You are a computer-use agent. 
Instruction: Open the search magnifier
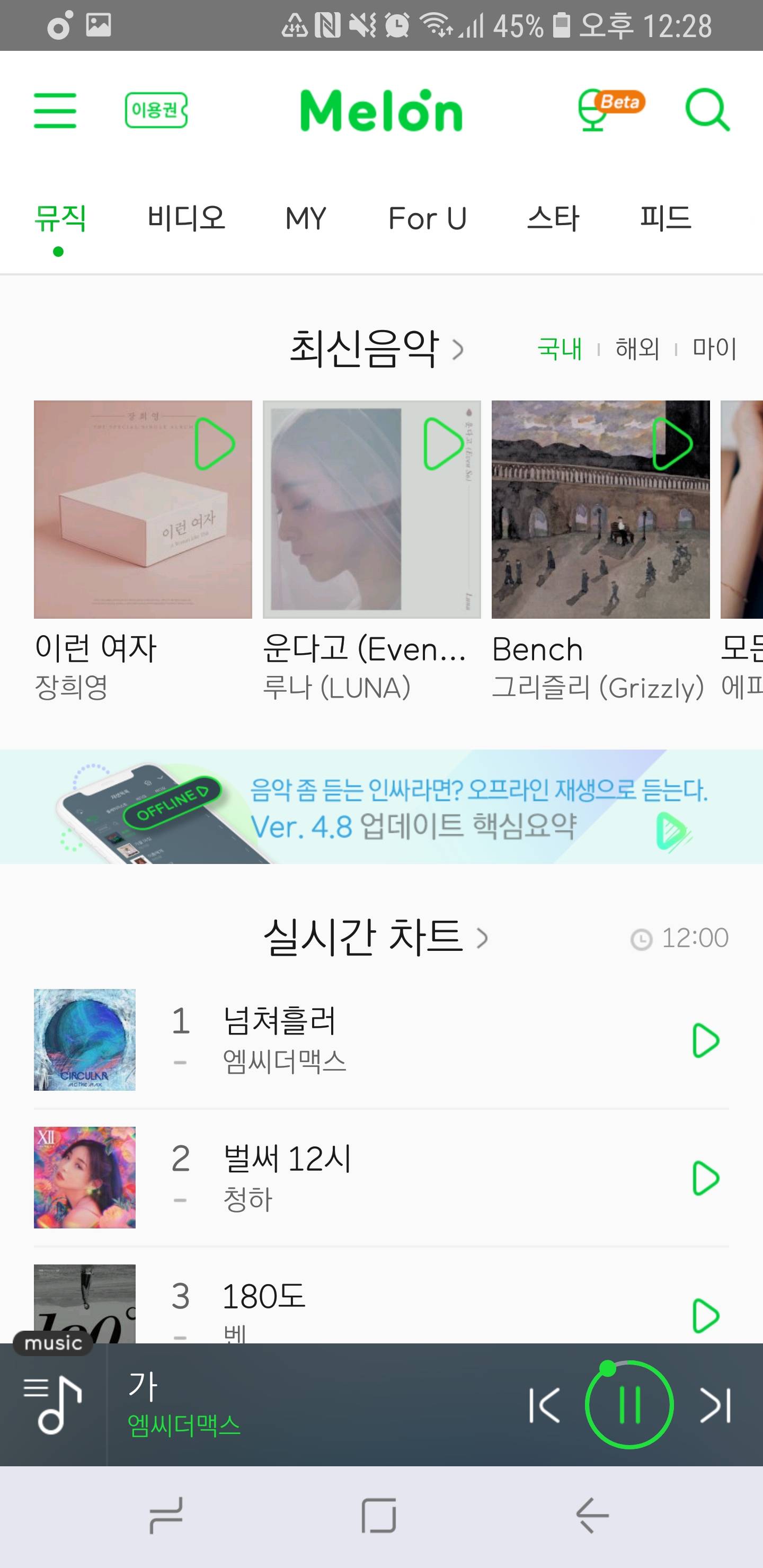[706, 110]
